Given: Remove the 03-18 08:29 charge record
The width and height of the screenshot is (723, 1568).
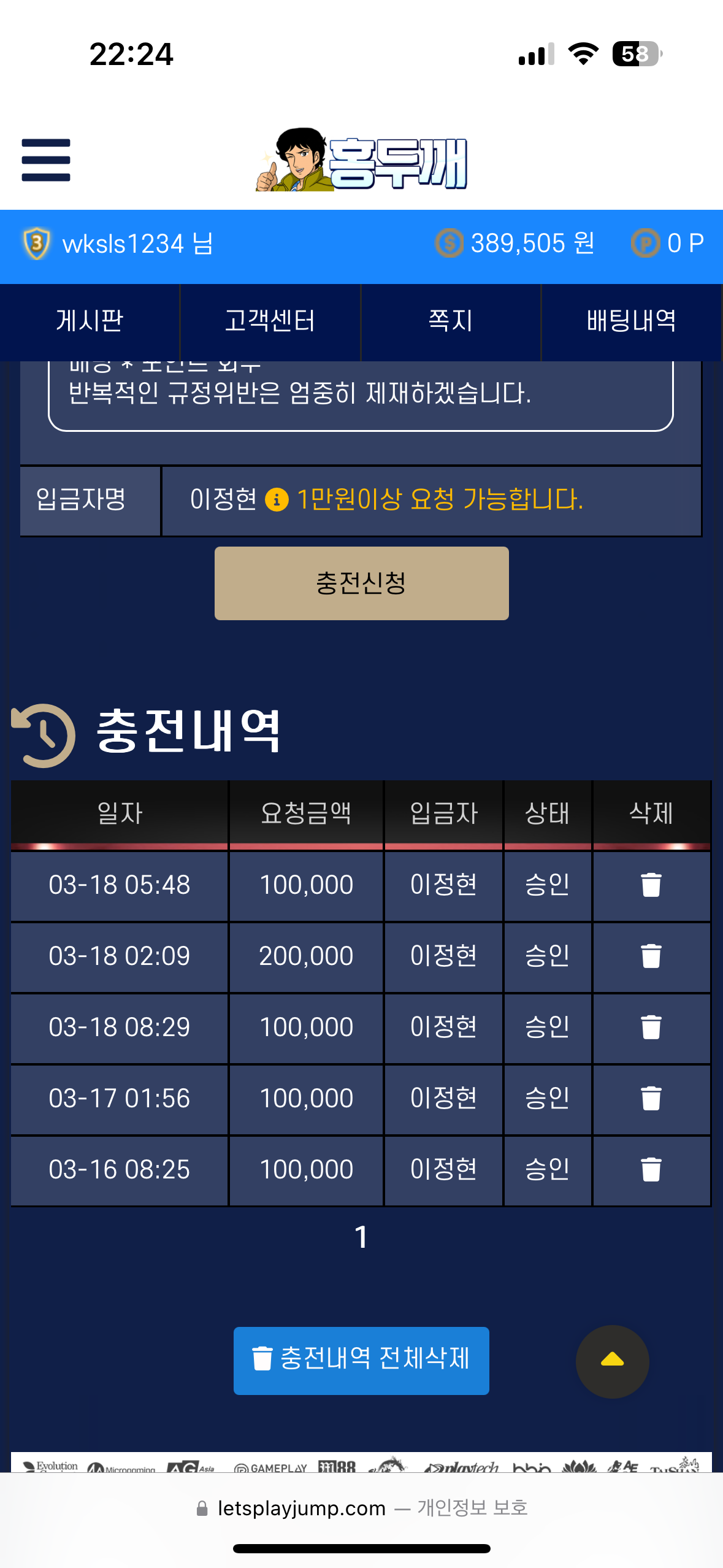Looking at the screenshot, I should (651, 1028).
